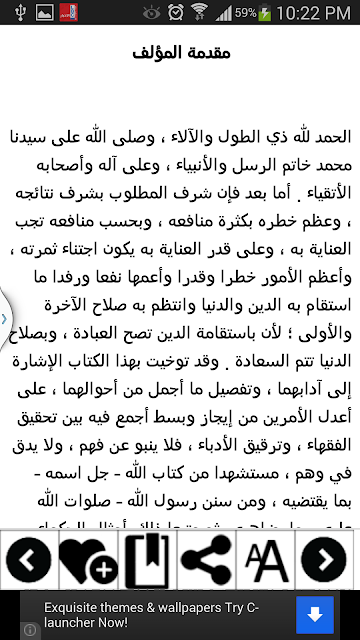Go to the next page arrow
Viewport: 360px width, 640px height.
324,560
